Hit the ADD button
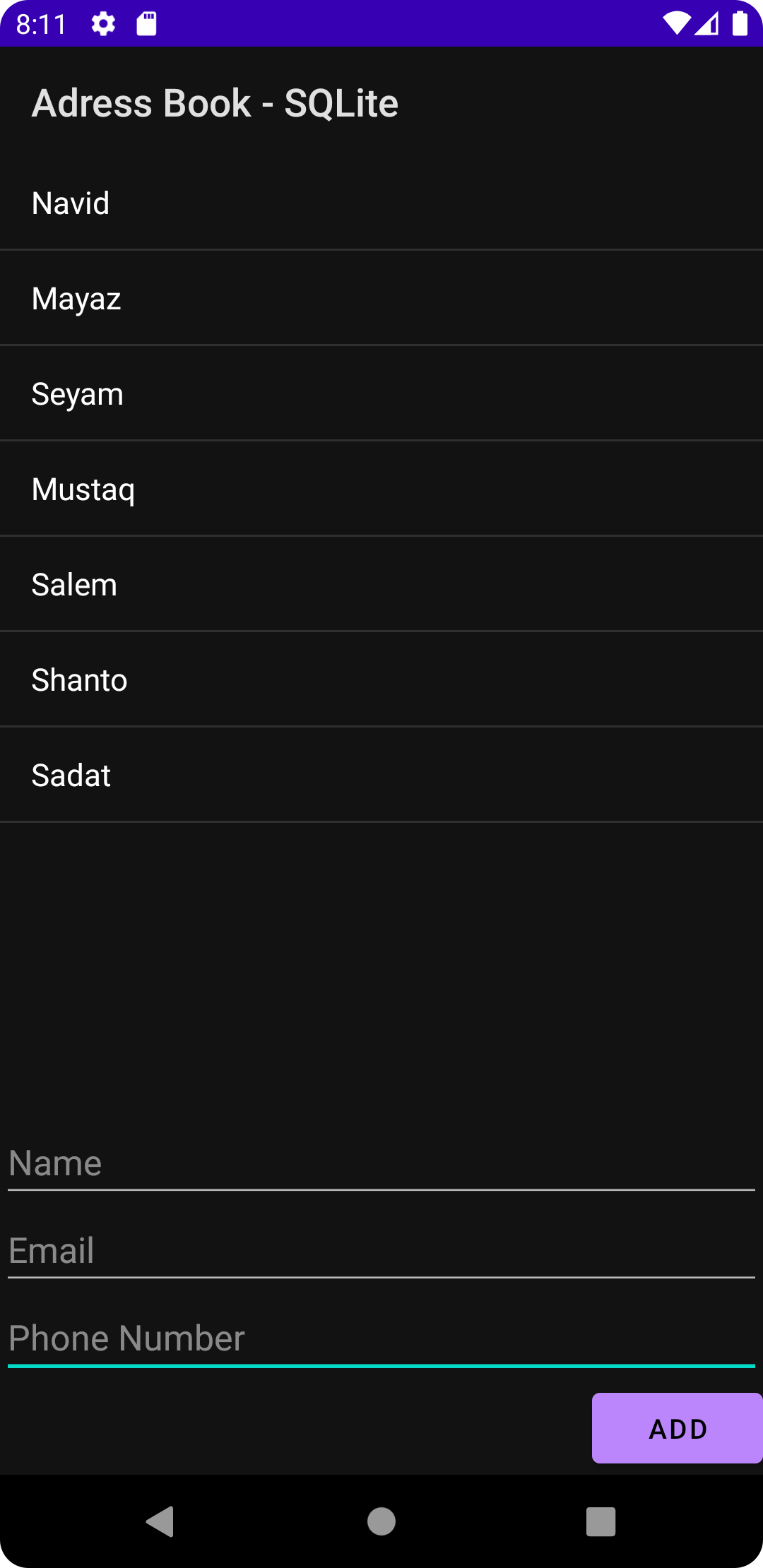 pos(677,1428)
